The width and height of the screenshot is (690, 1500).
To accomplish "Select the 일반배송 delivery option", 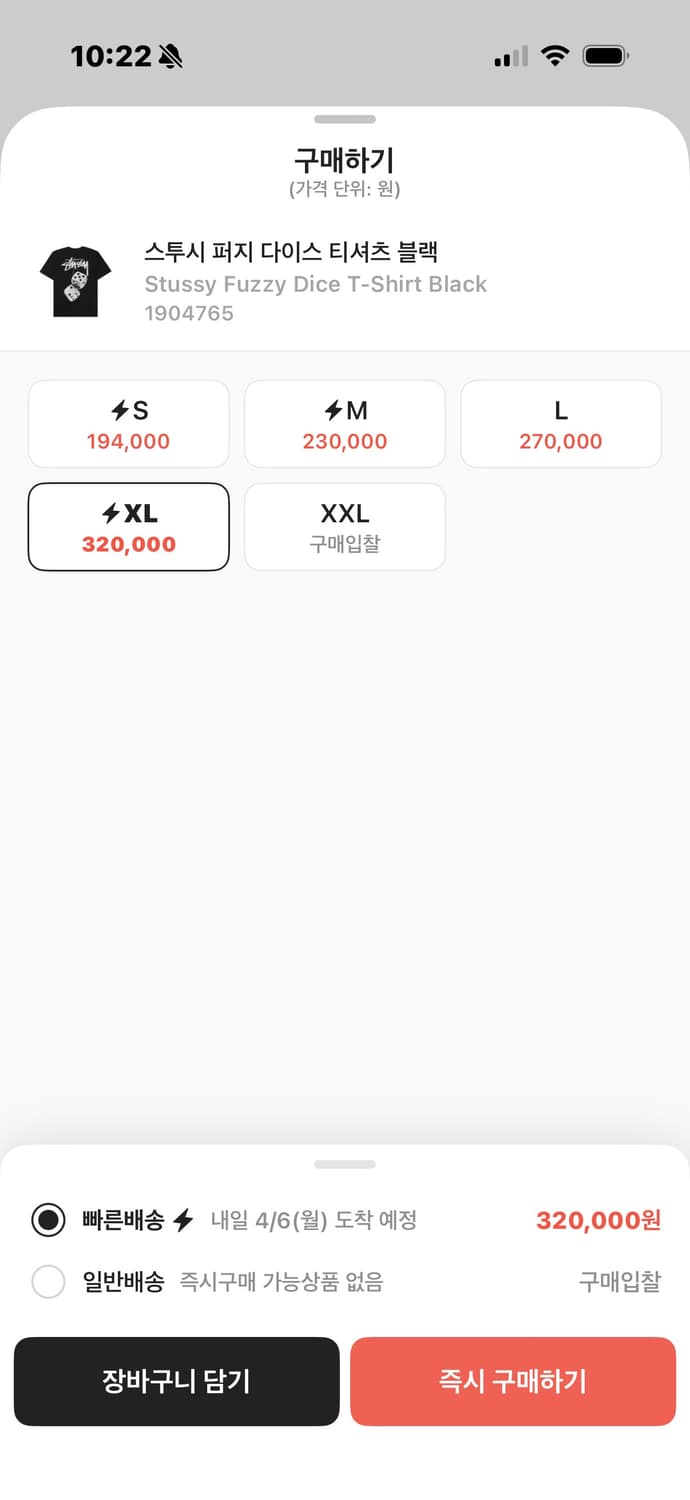I will pyautogui.click(x=48, y=1282).
